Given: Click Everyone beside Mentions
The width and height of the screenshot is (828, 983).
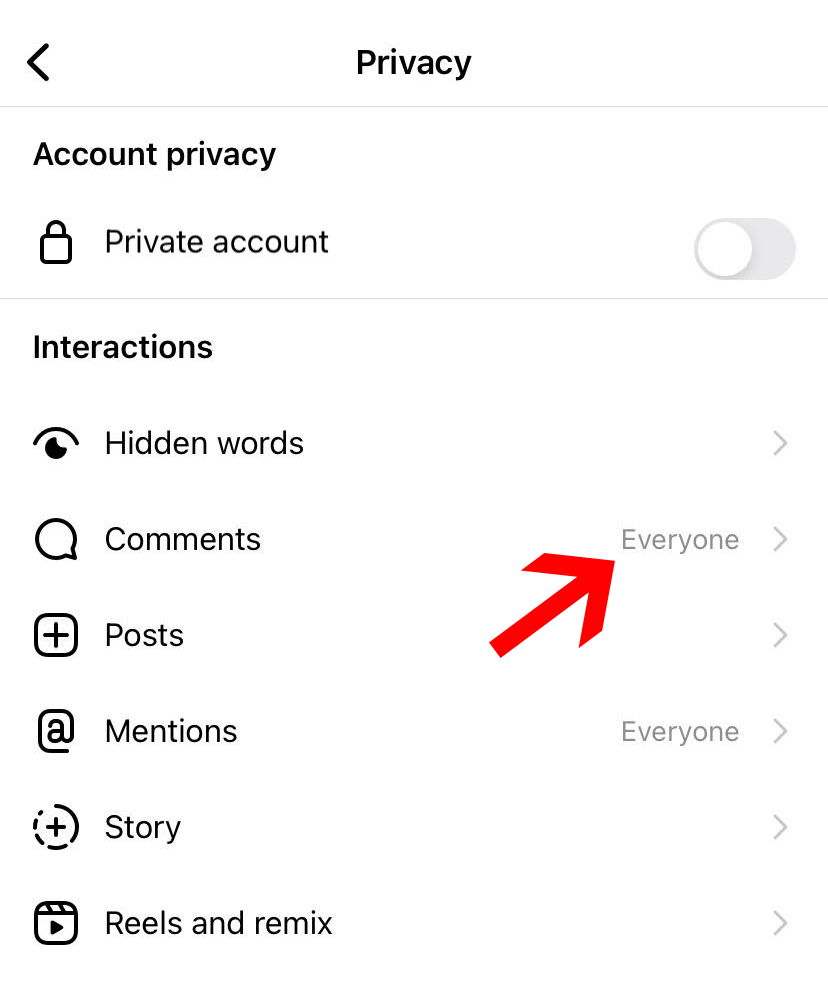Looking at the screenshot, I should (x=680, y=731).
